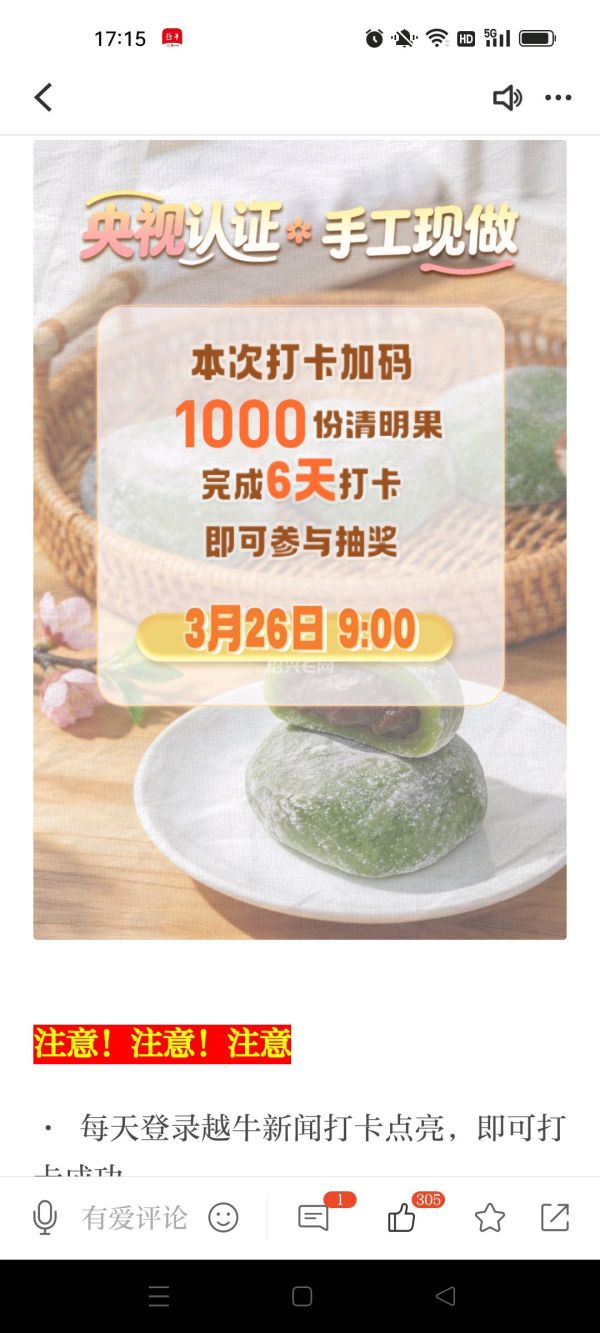
Task: Open recent apps from the navigation bar
Action: [158, 1296]
